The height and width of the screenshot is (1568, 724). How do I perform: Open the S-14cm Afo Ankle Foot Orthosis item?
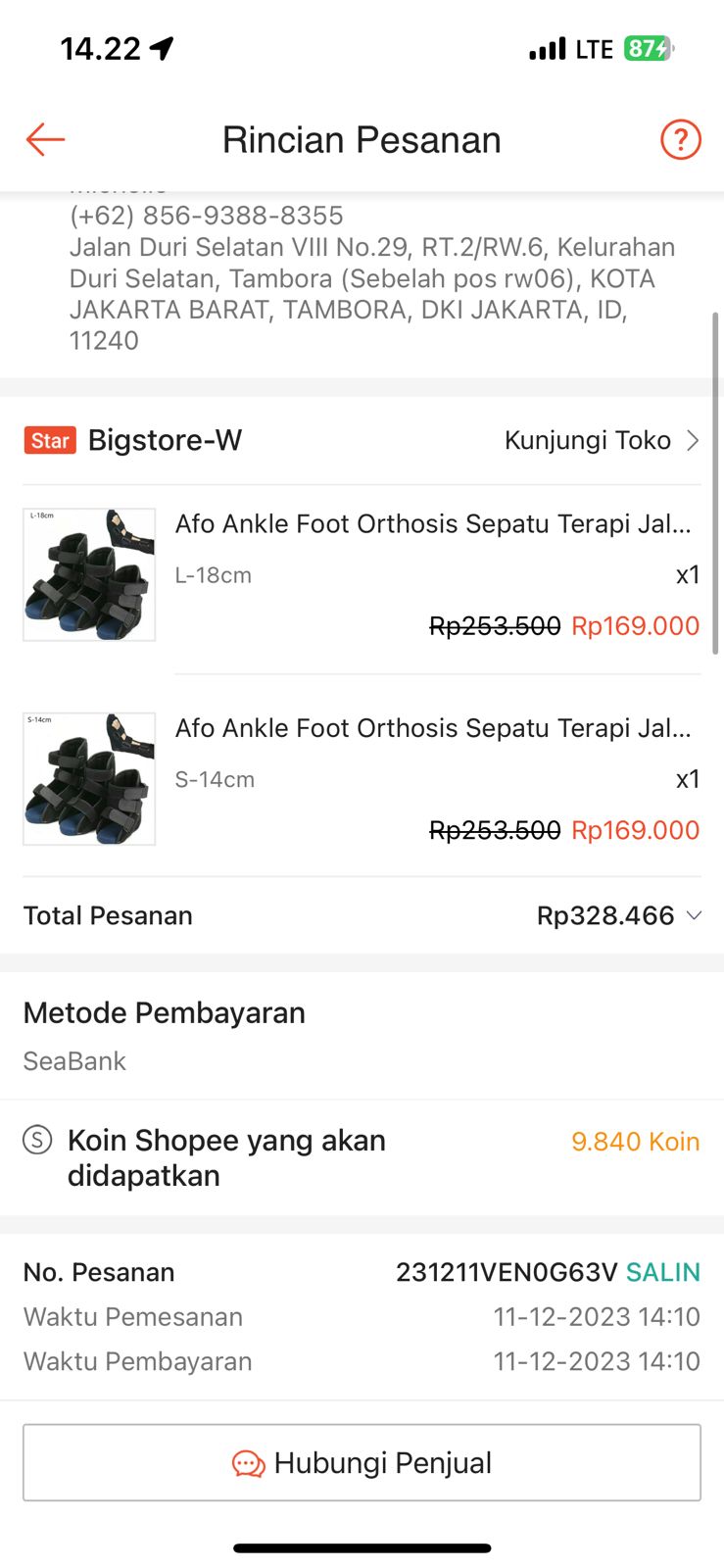click(433, 729)
